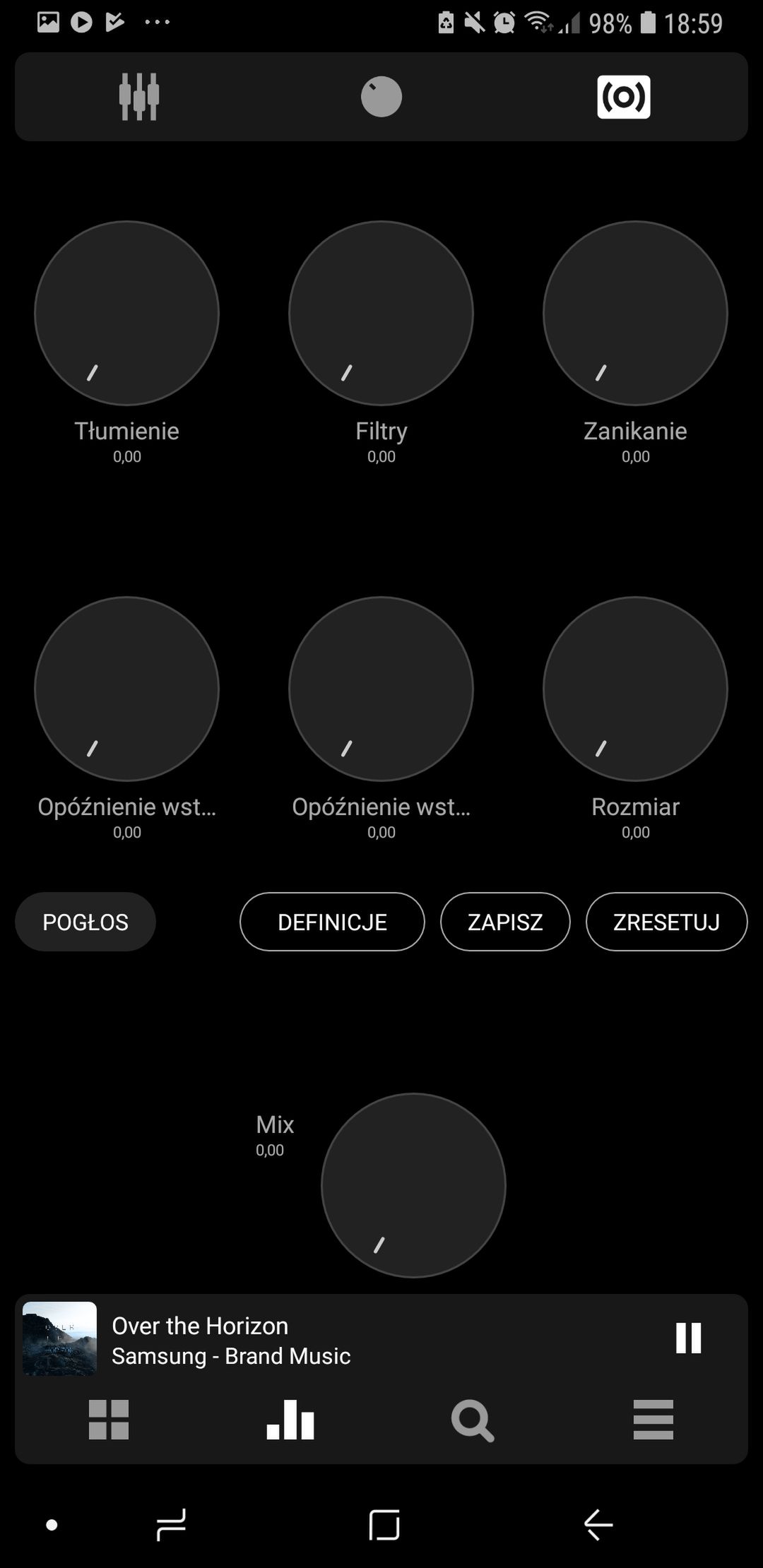Tap the Filtry knob

381,313
